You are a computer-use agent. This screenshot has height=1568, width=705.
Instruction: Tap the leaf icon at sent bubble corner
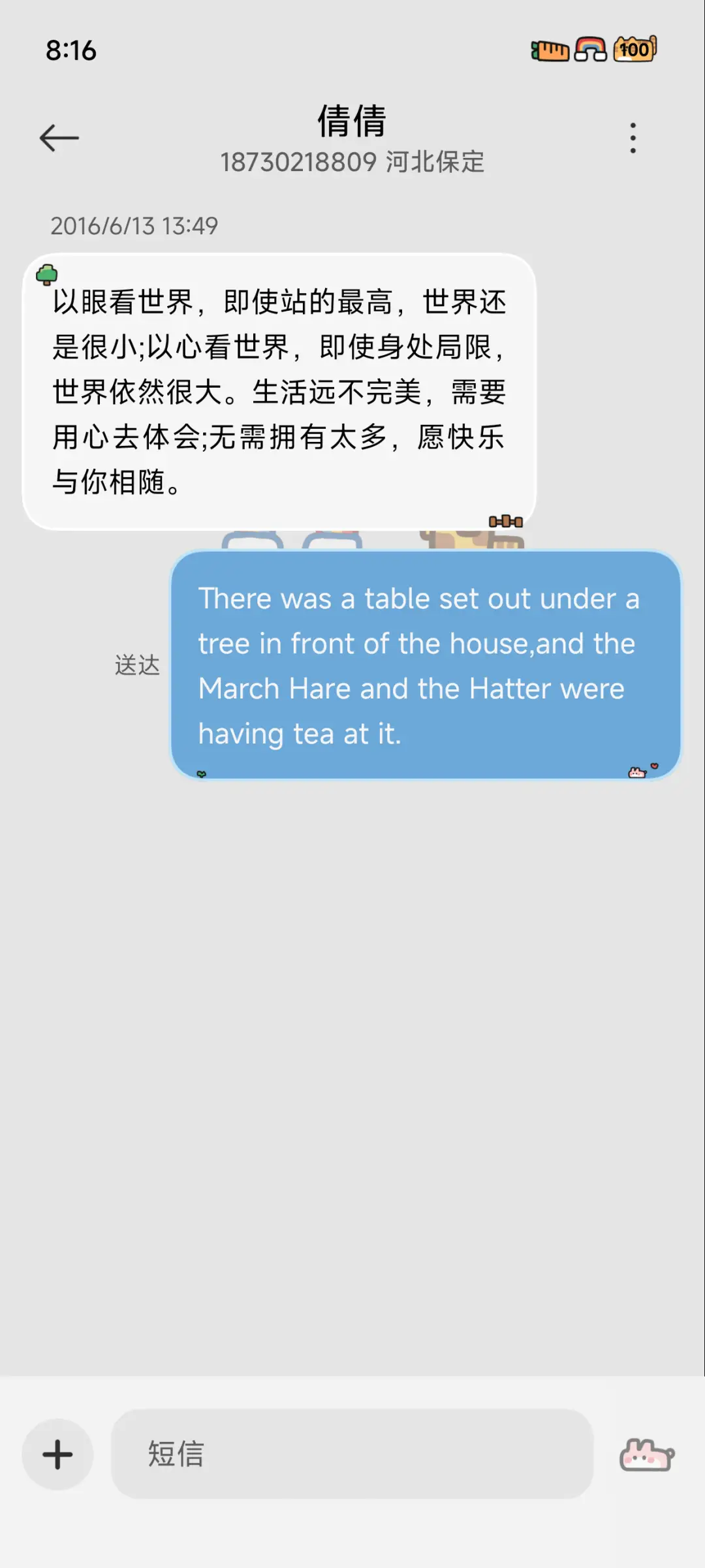click(x=201, y=774)
